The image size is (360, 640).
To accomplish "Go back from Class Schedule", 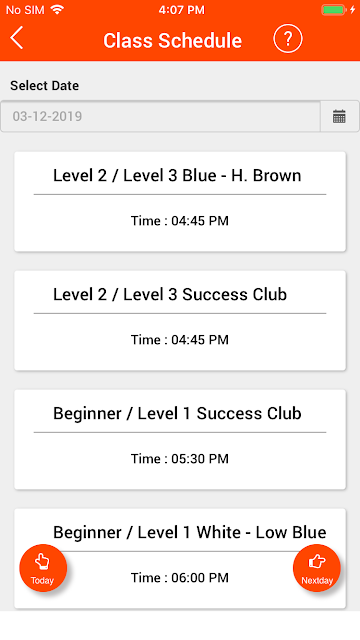I will point(17,38).
